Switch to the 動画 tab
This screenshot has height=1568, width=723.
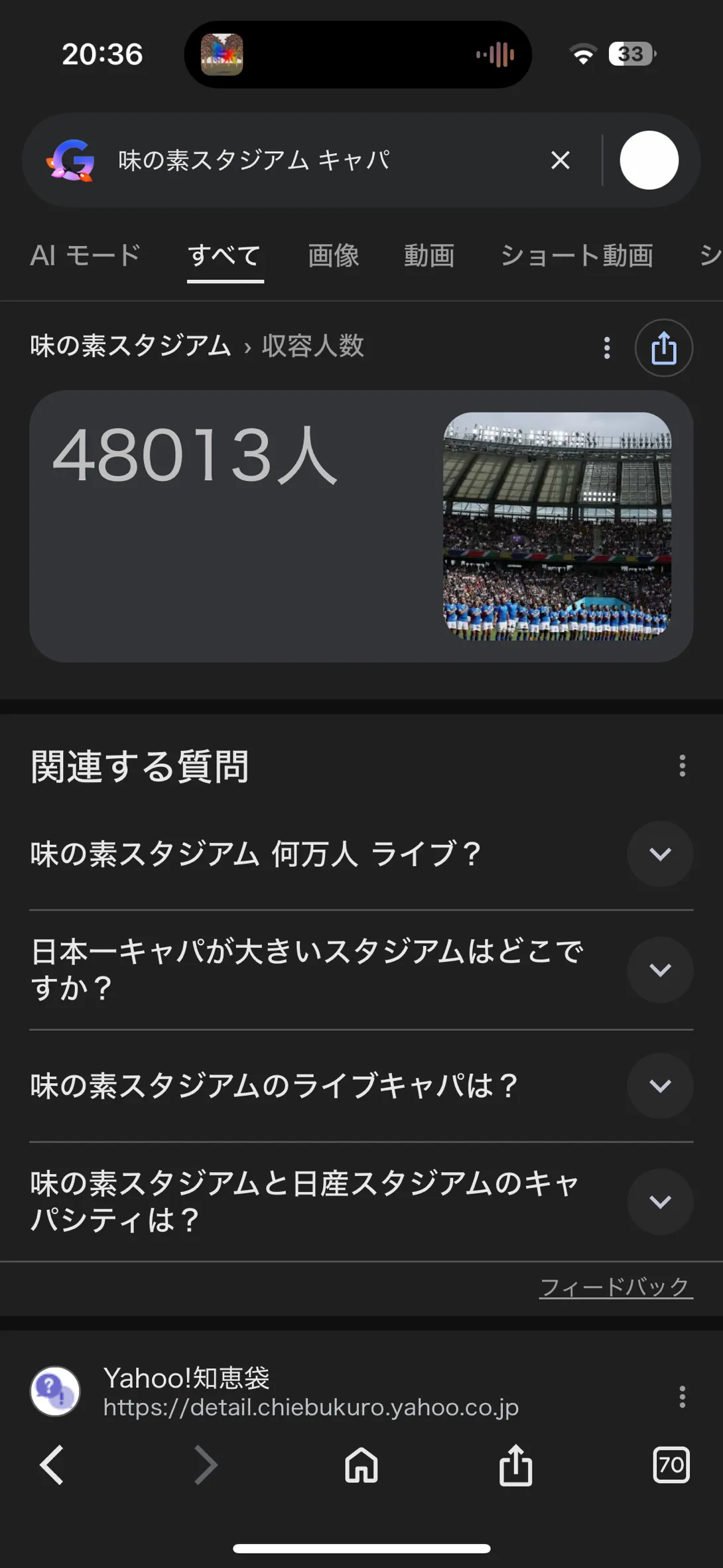click(429, 255)
